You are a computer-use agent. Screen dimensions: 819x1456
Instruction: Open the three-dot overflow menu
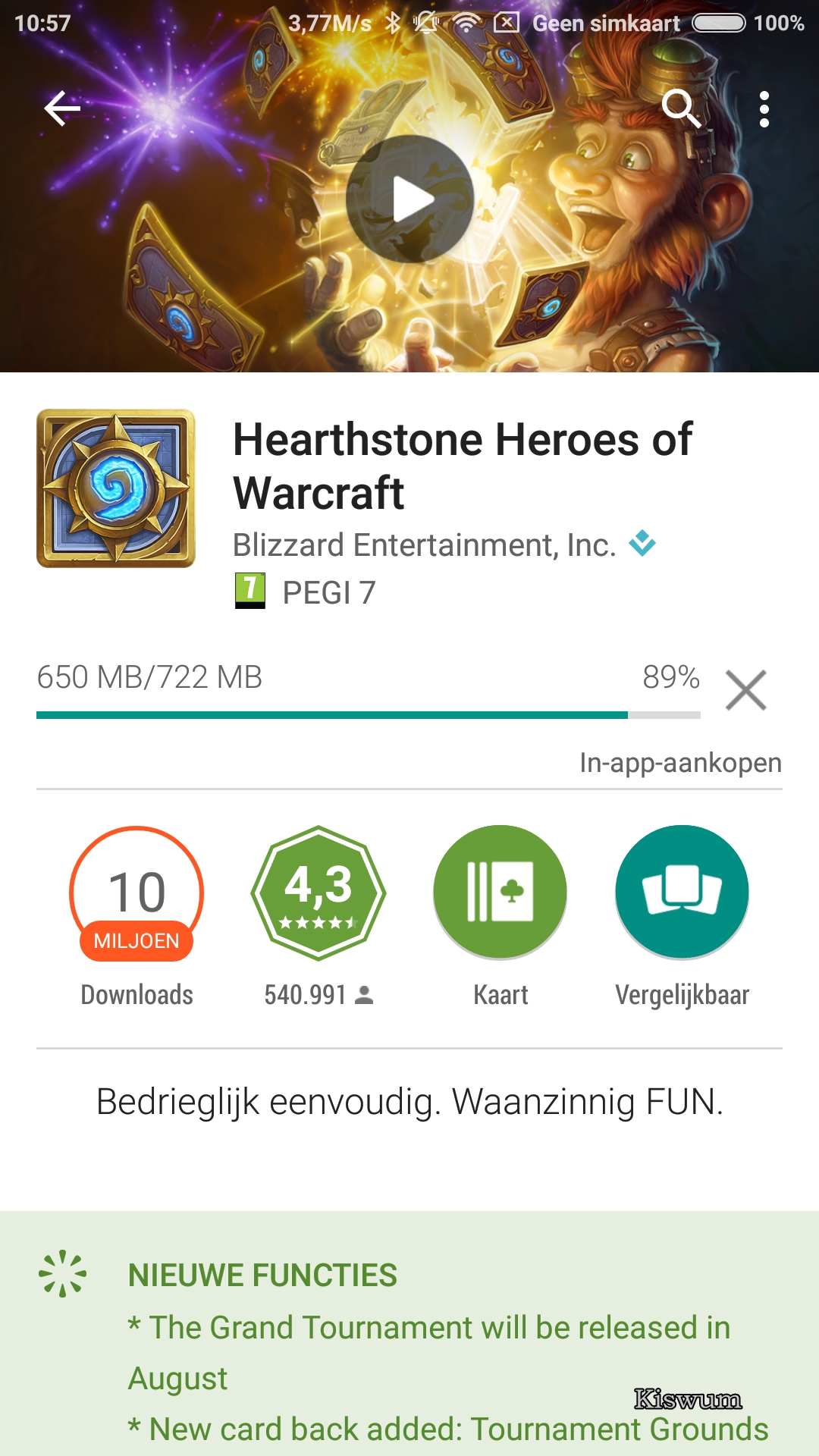[764, 109]
